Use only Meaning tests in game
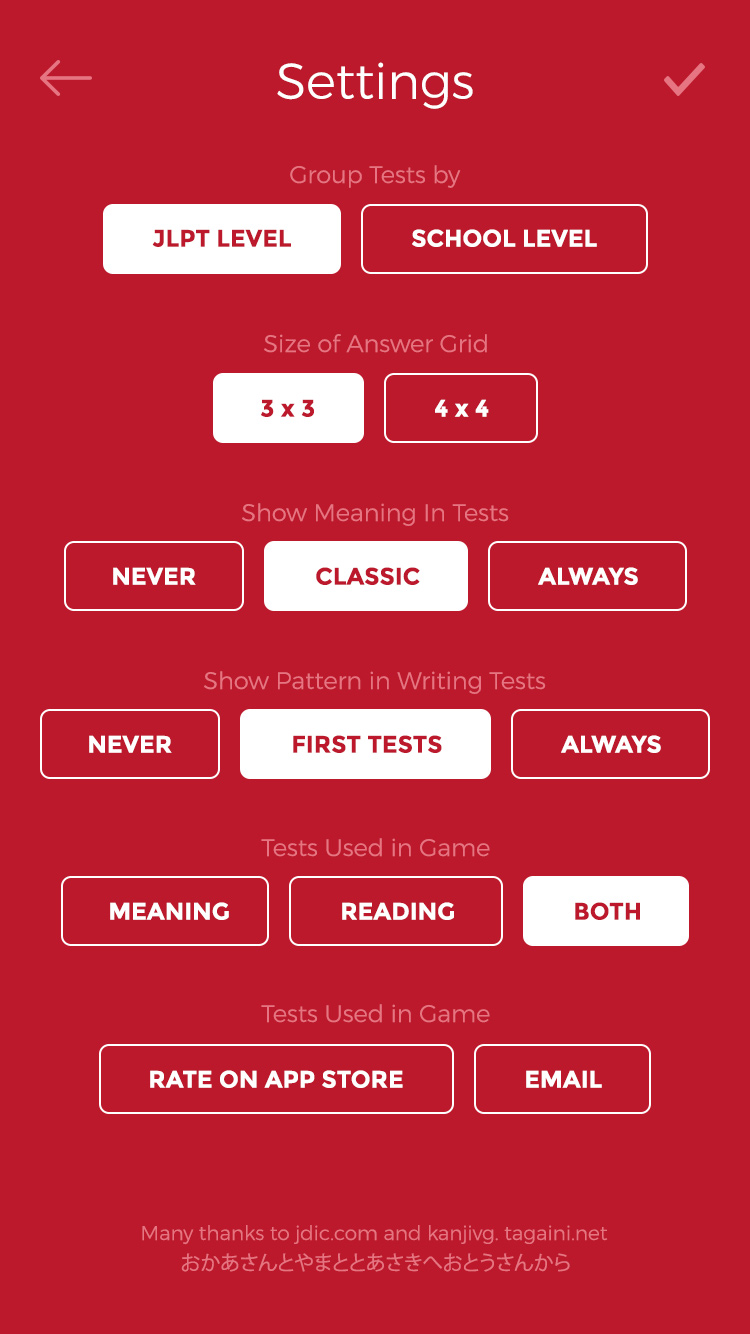 165,911
